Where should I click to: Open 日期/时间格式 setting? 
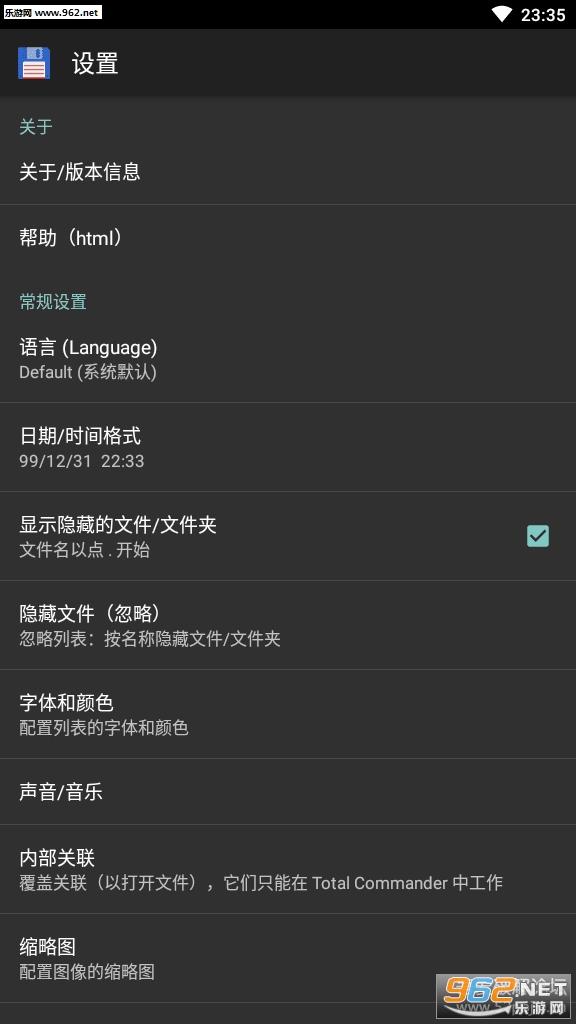click(x=288, y=447)
